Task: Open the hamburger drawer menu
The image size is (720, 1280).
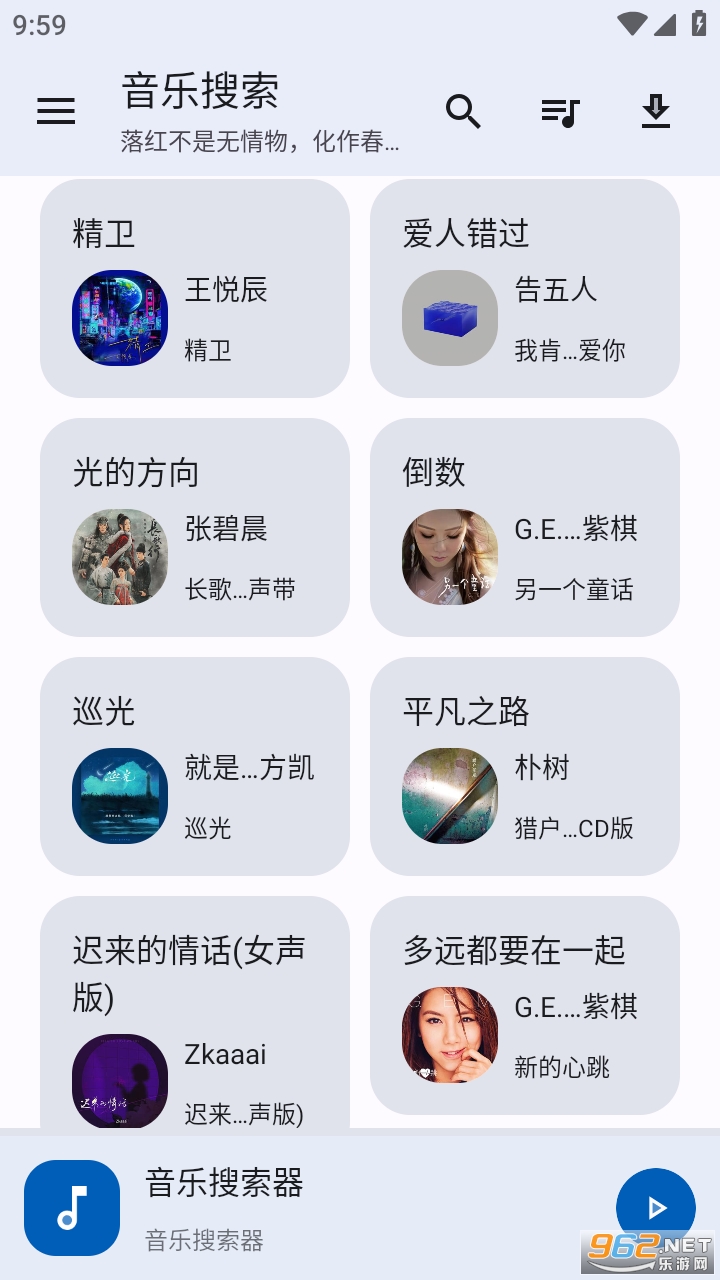Action: coord(56,111)
